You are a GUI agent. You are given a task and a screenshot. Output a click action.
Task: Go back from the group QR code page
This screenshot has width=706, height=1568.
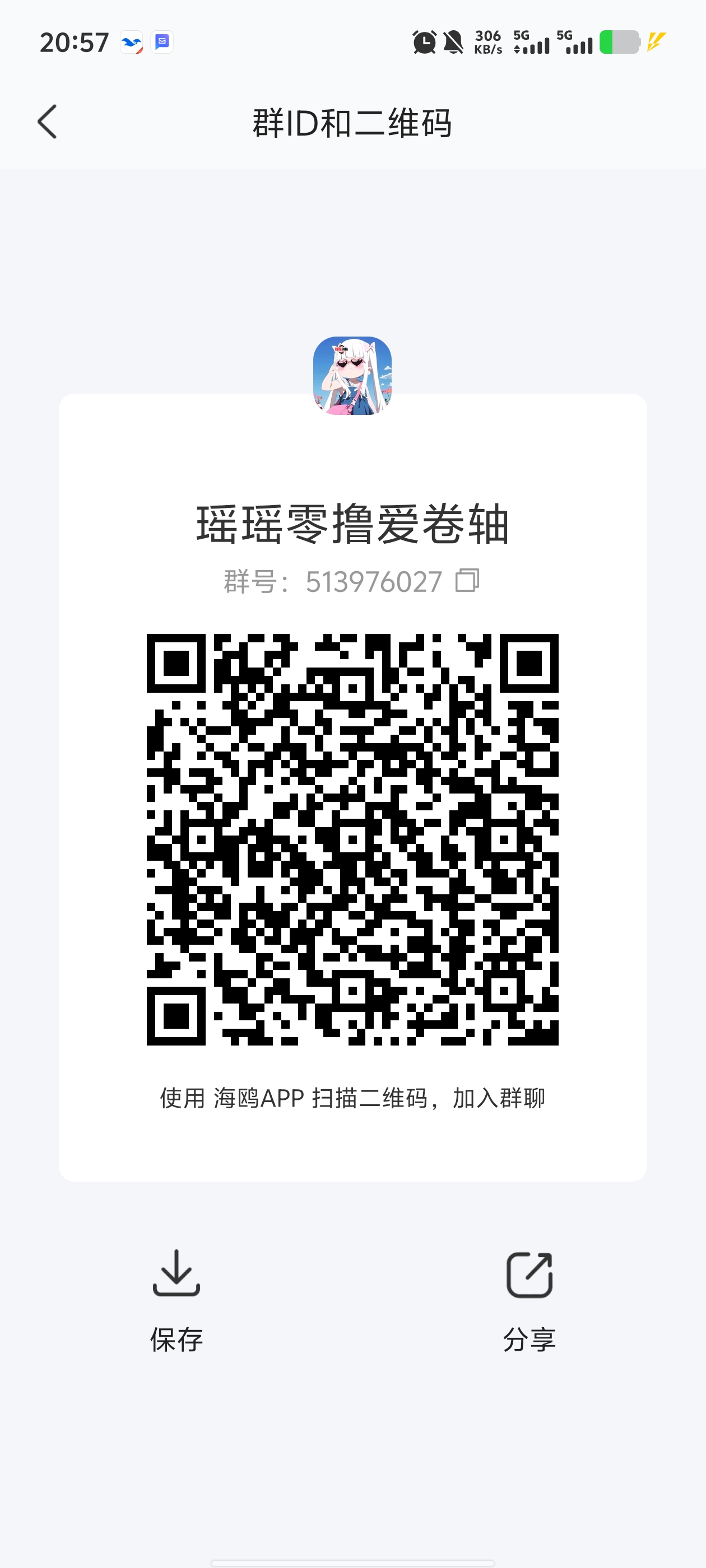point(48,122)
